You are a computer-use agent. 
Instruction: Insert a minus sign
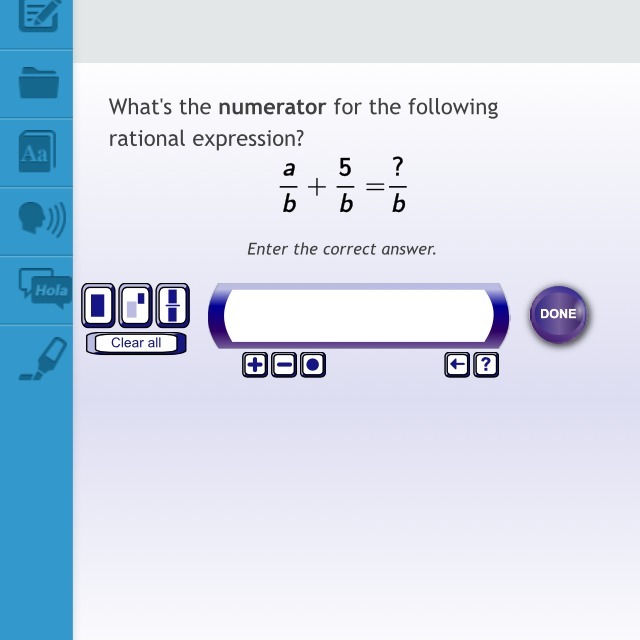284,365
